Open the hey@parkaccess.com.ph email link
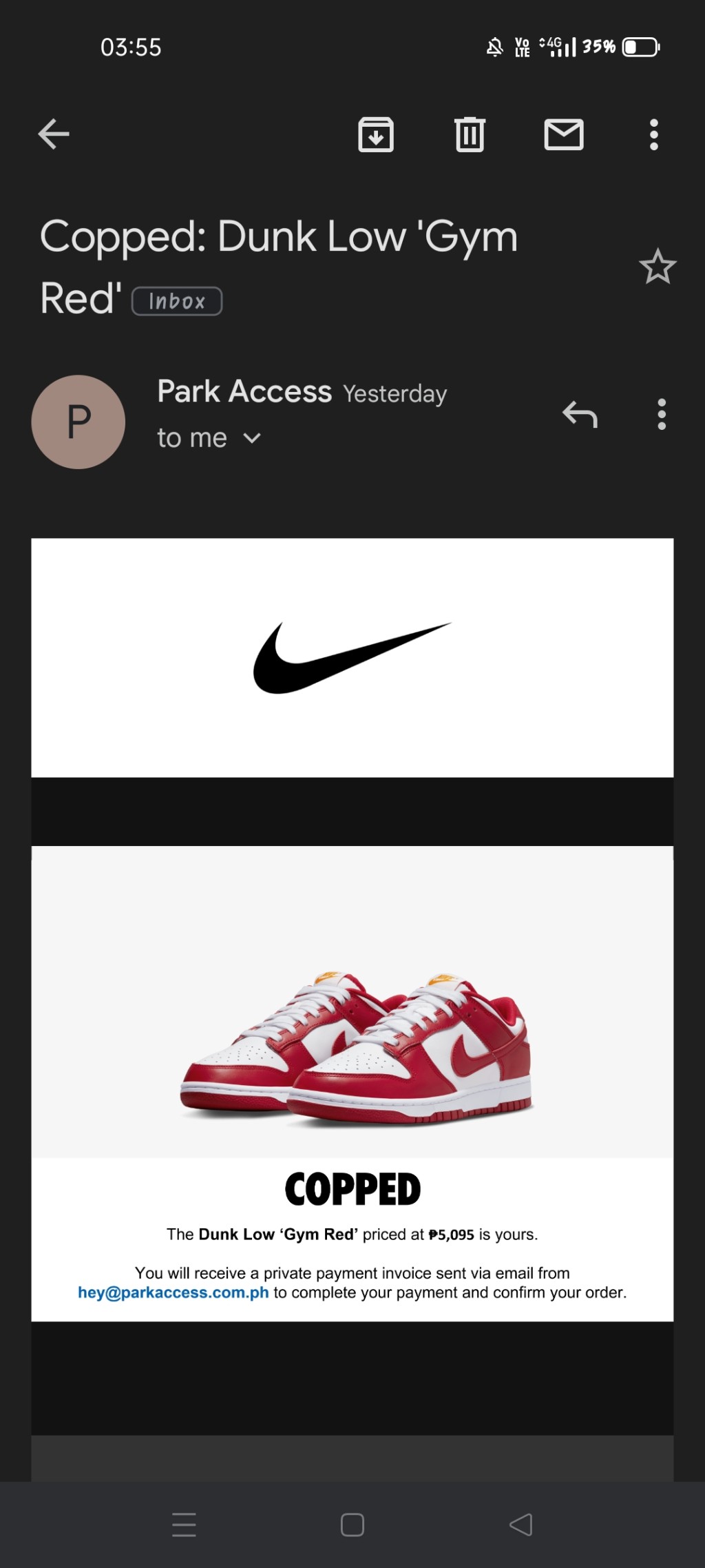Image resolution: width=705 pixels, height=1568 pixels. pyautogui.click(x=173, y=1292)
